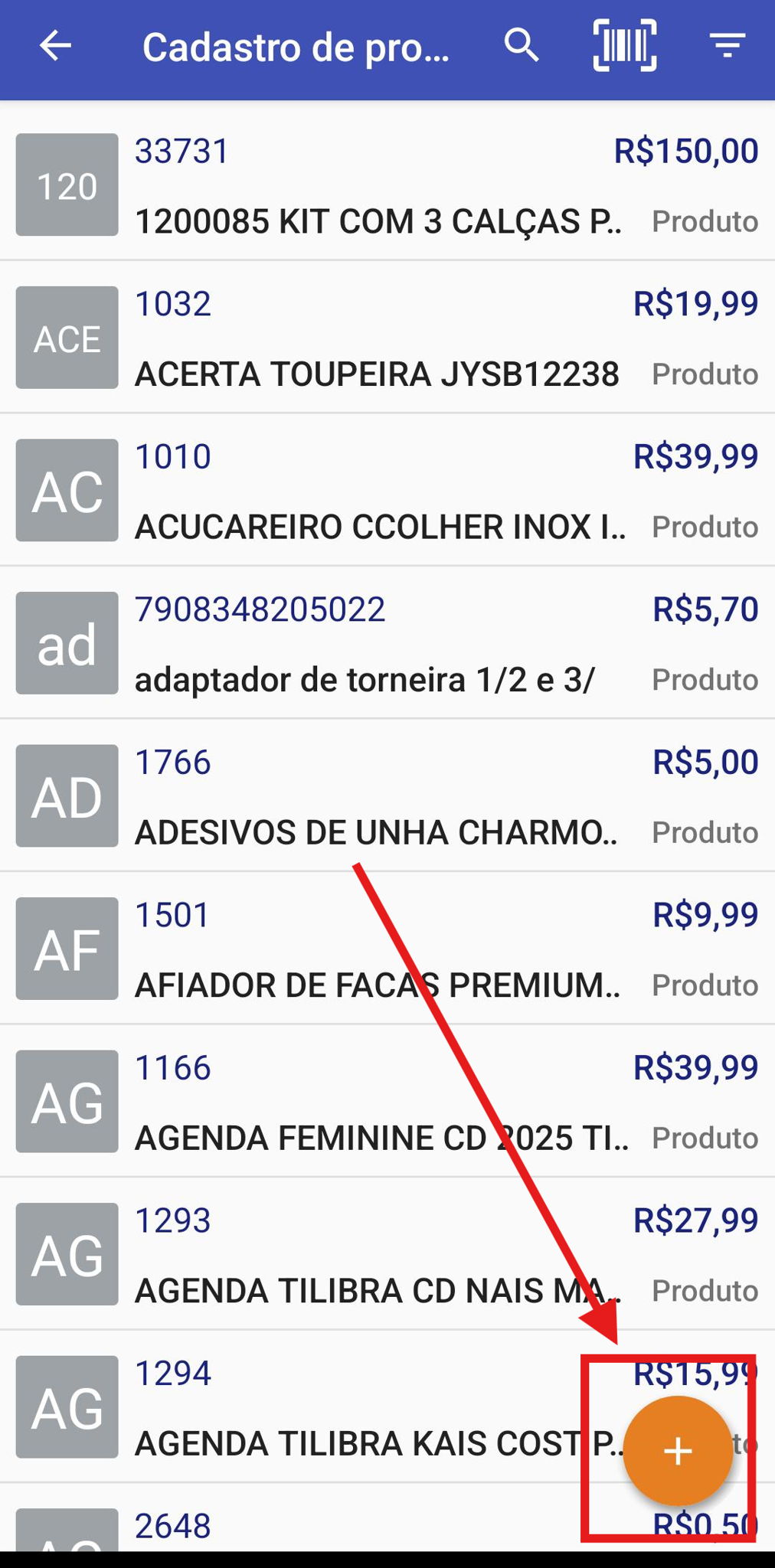The height and width of the screenshot is (1568, 775).
Task: Open adaptador de torneira product
Action: 387,643
